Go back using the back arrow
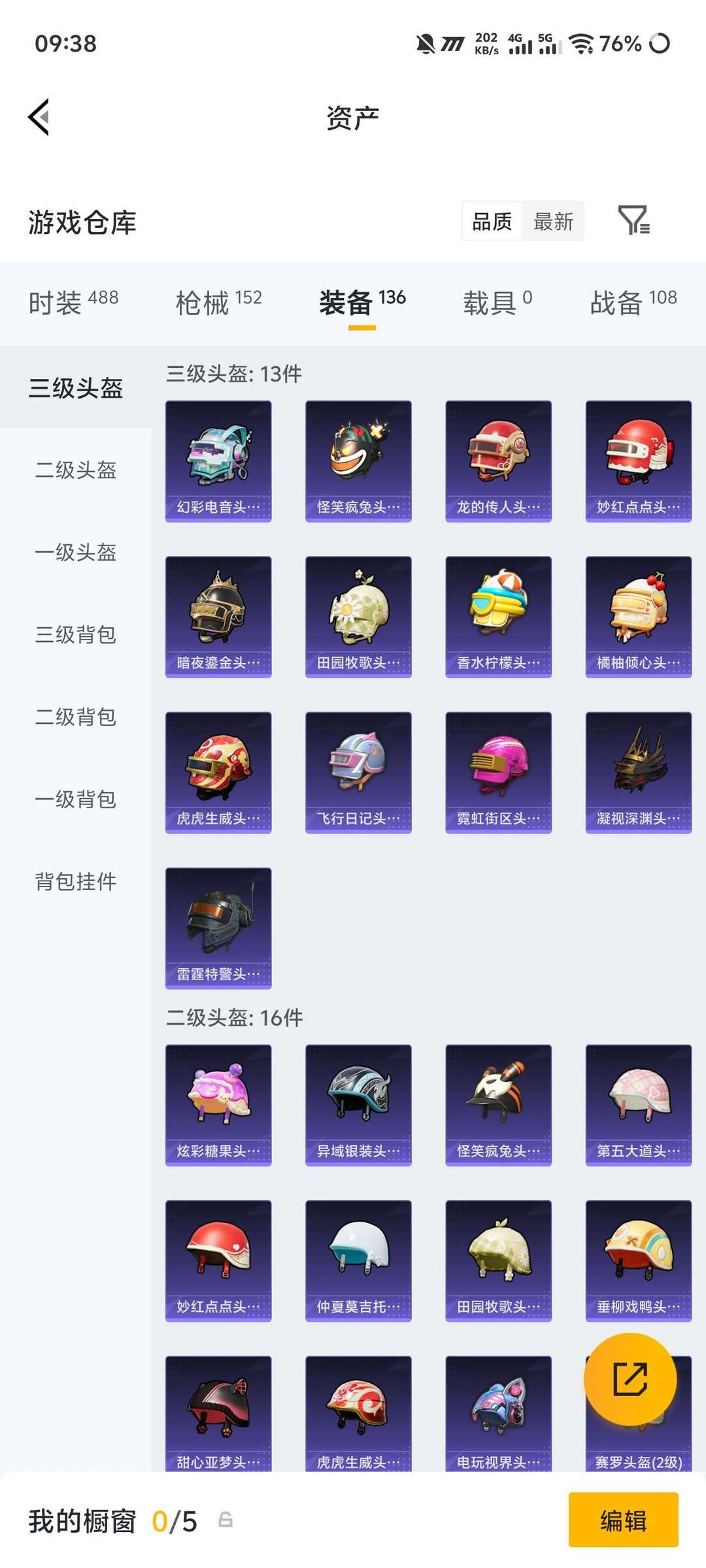This screenshot has height=1568, width=706. (39, 118)
